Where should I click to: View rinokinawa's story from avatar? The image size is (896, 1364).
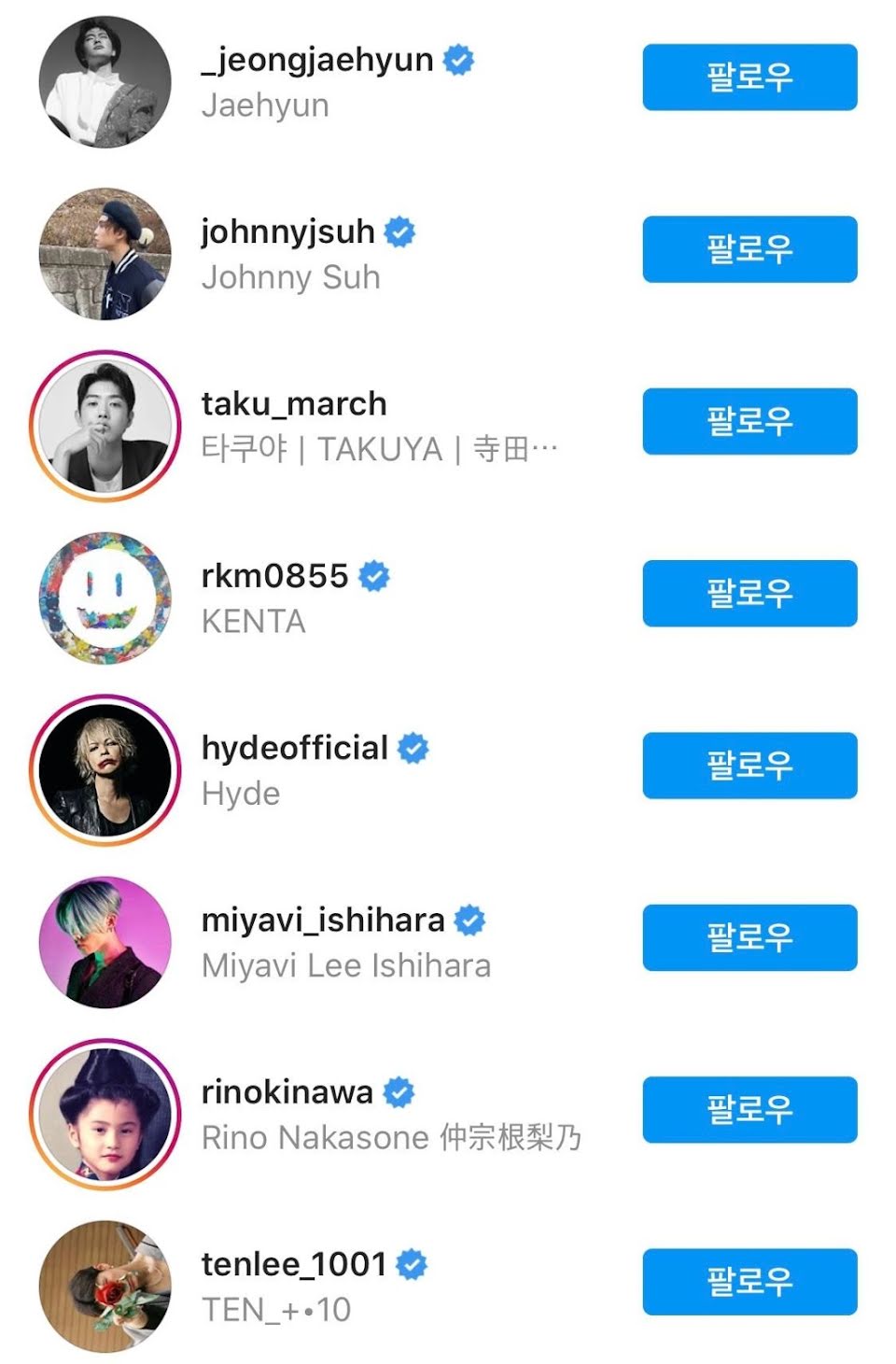coord(105,1114)
